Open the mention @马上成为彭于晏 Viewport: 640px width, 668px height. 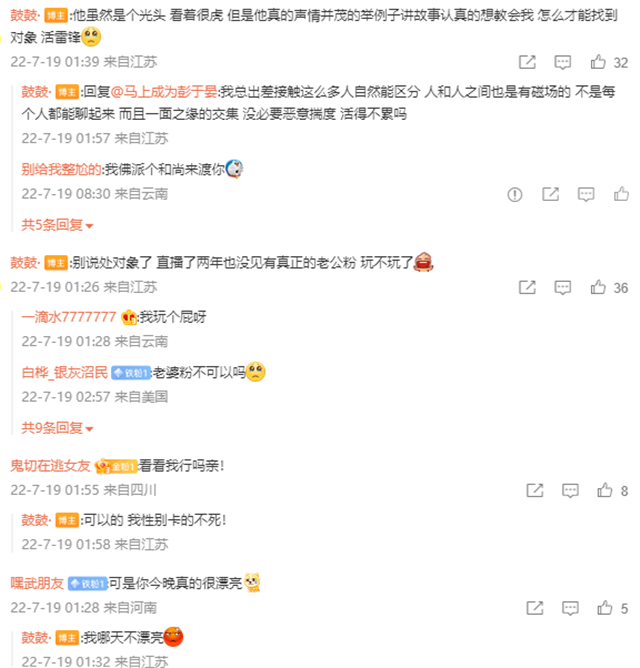point(162,90)
